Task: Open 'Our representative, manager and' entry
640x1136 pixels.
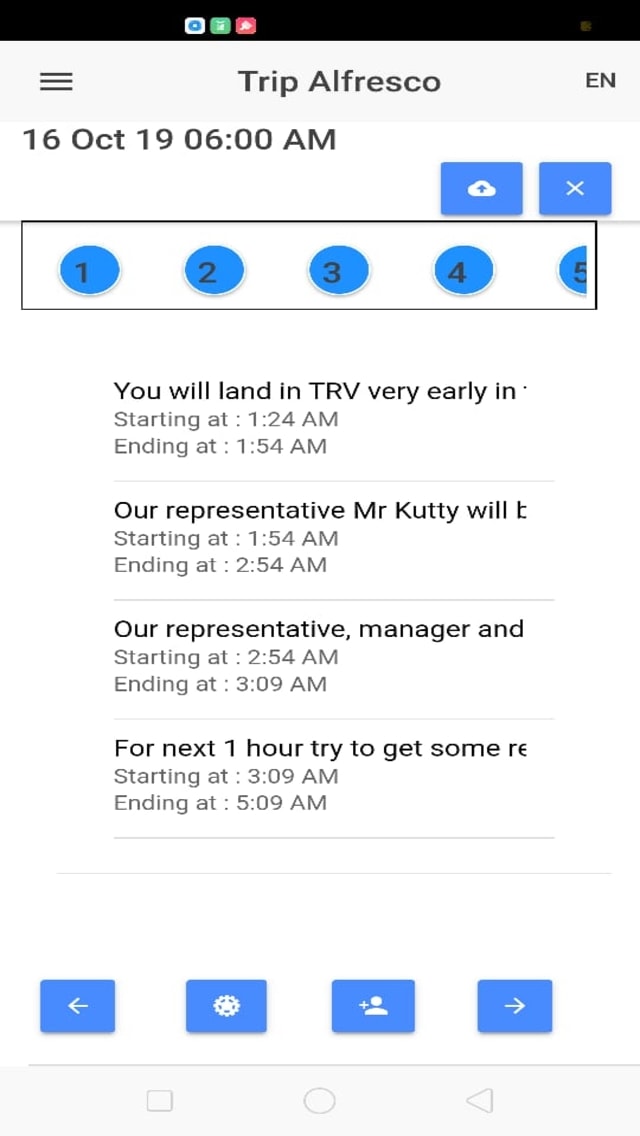Action: (x=320, y=656)
